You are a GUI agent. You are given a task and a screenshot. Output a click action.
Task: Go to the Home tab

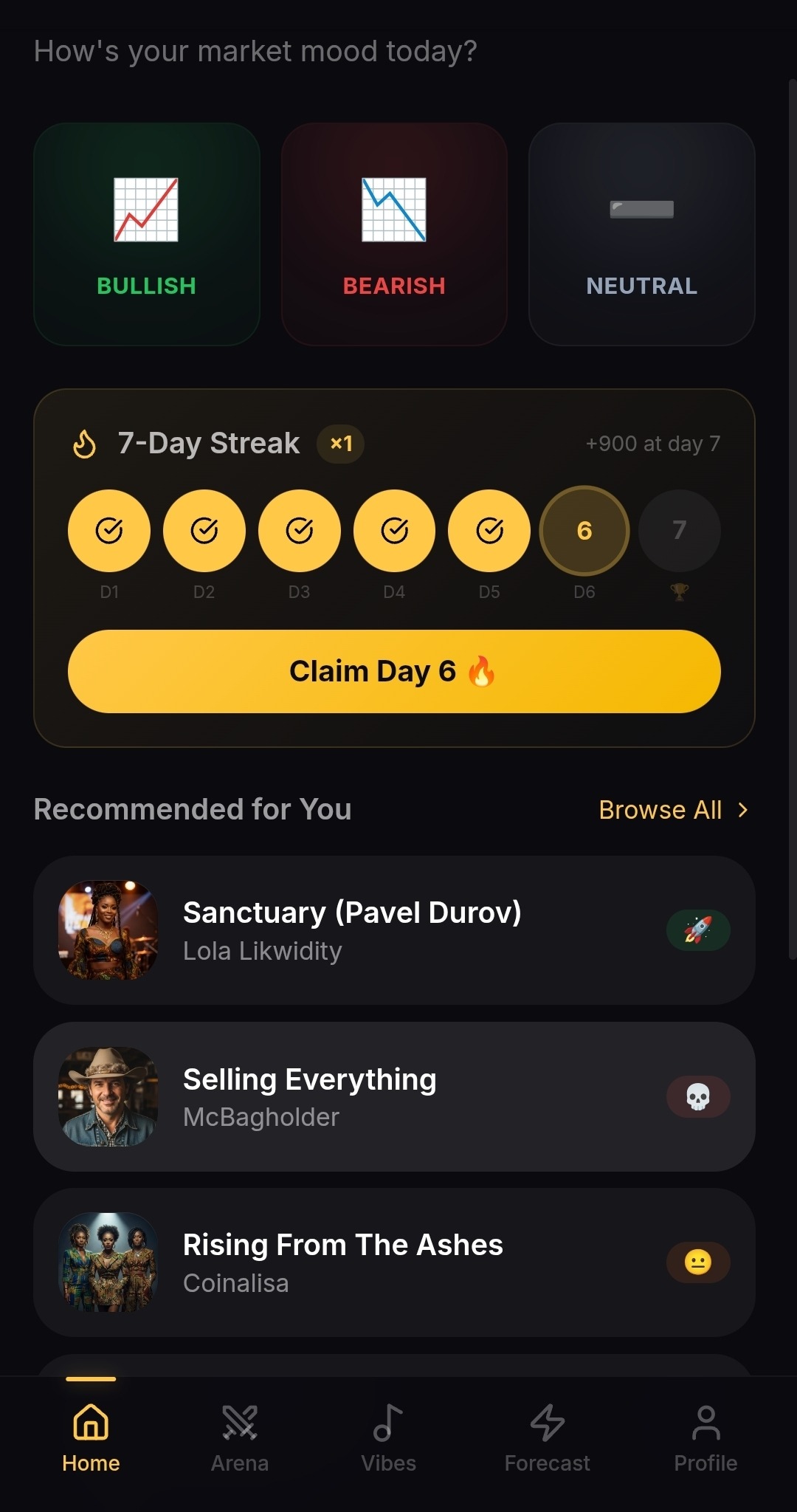click(x=91, y=1438)
